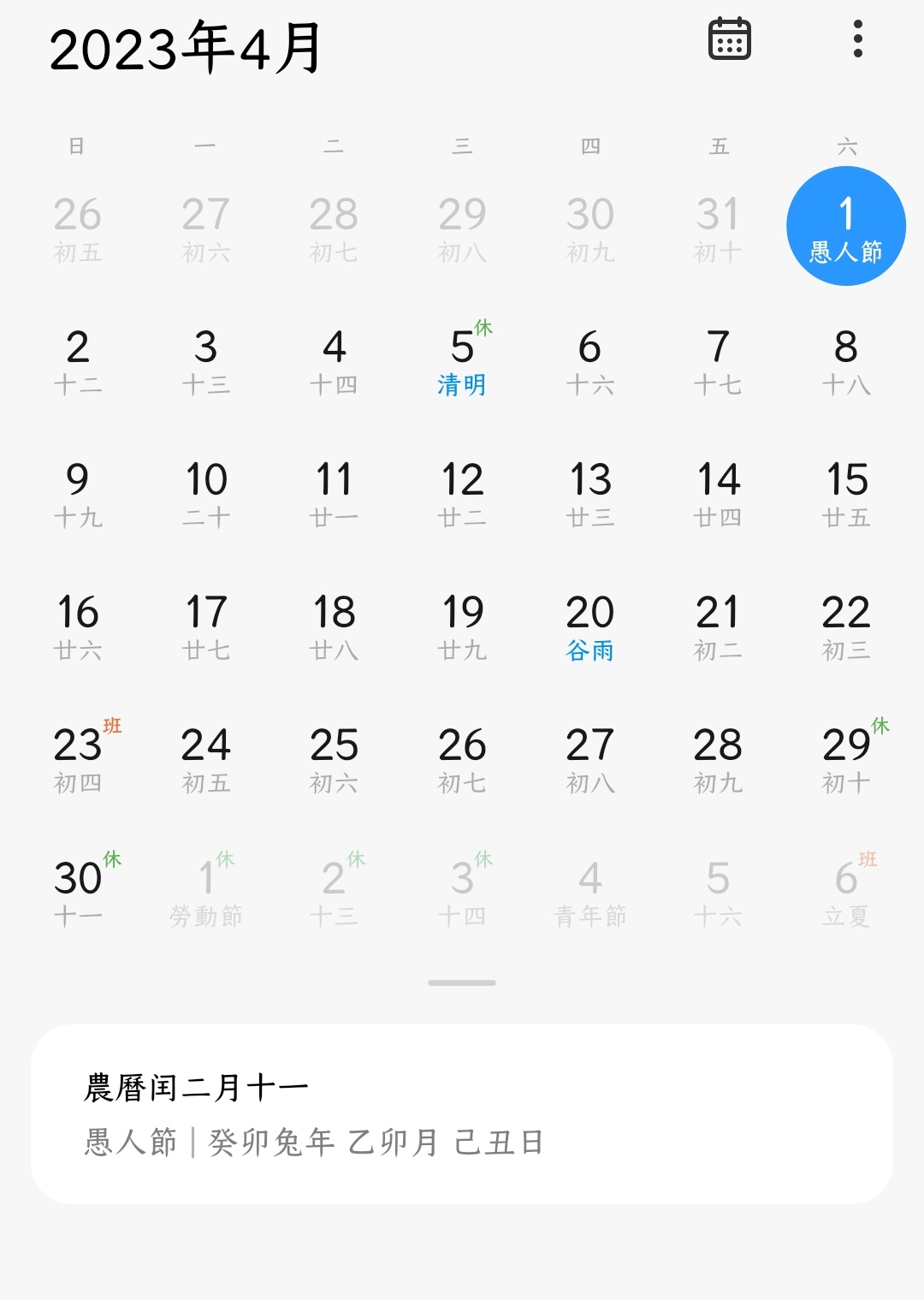Viewport: 924px width, 1300px height.
Task: Select May 6 立夏
Action: (x=846, y=892)
